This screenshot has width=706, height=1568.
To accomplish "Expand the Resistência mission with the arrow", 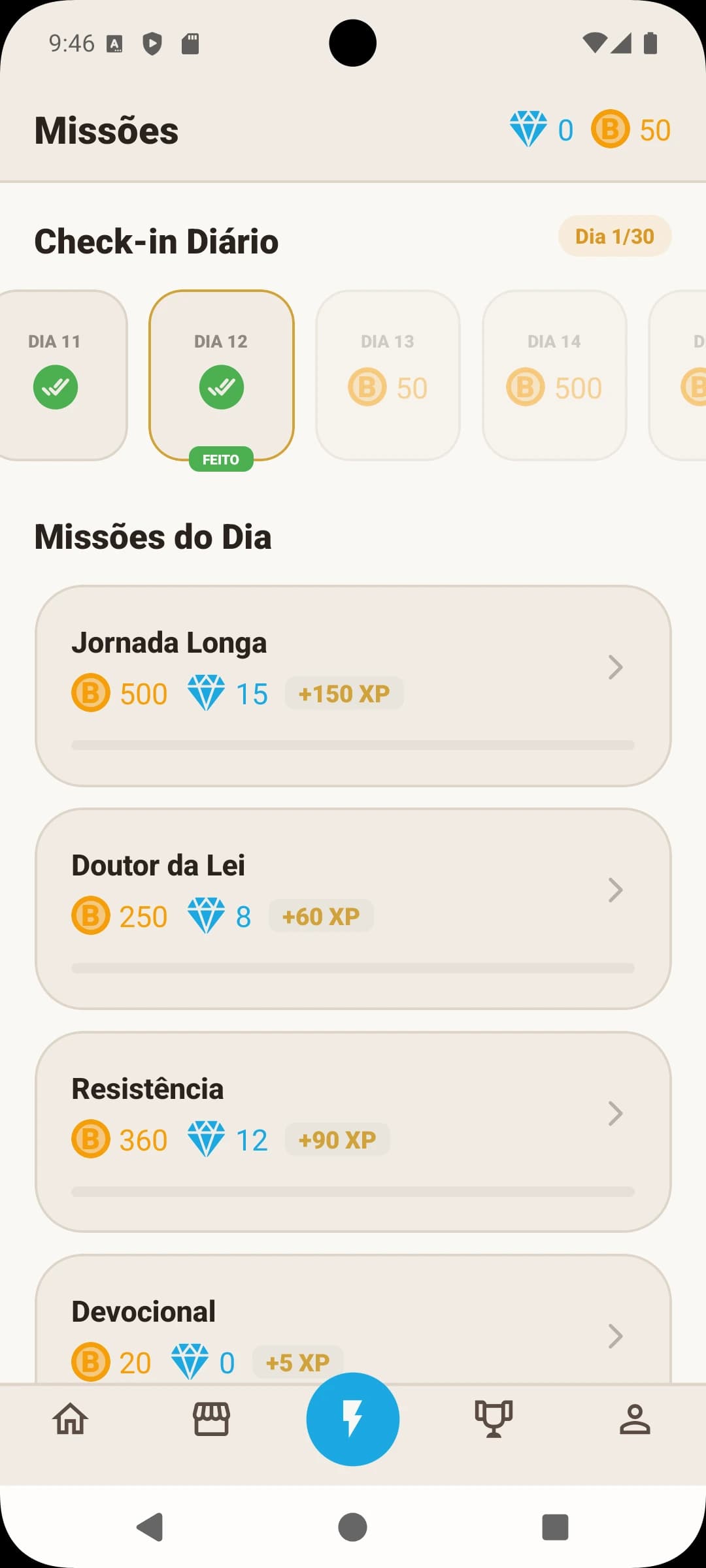I will point(615,1113).
